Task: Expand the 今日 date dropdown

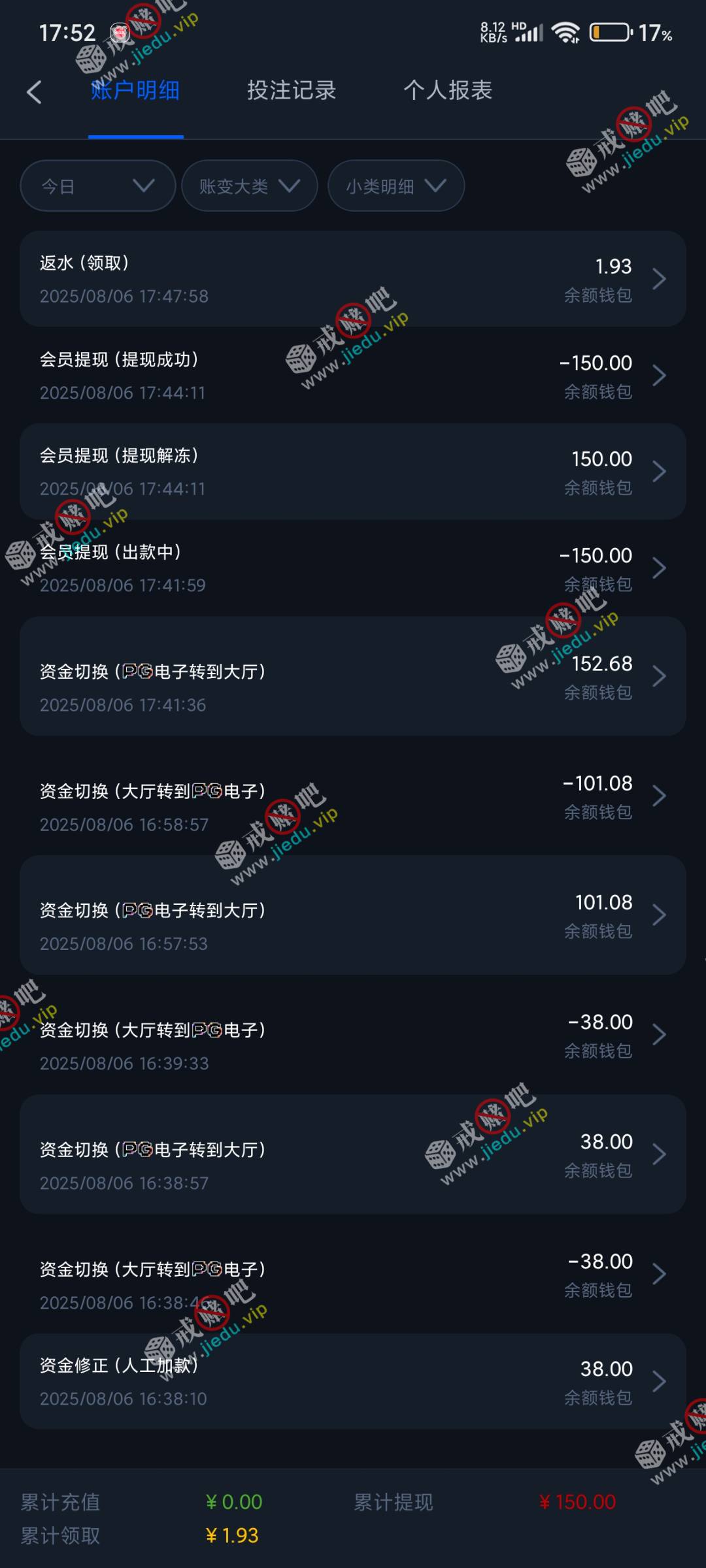Action: 98,186
